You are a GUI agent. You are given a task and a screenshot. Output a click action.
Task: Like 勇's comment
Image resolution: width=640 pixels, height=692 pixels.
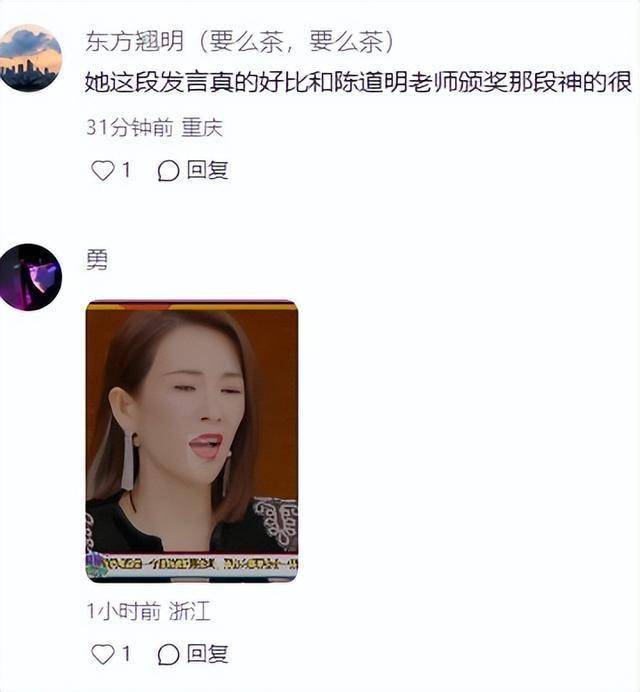coord(103,655)
